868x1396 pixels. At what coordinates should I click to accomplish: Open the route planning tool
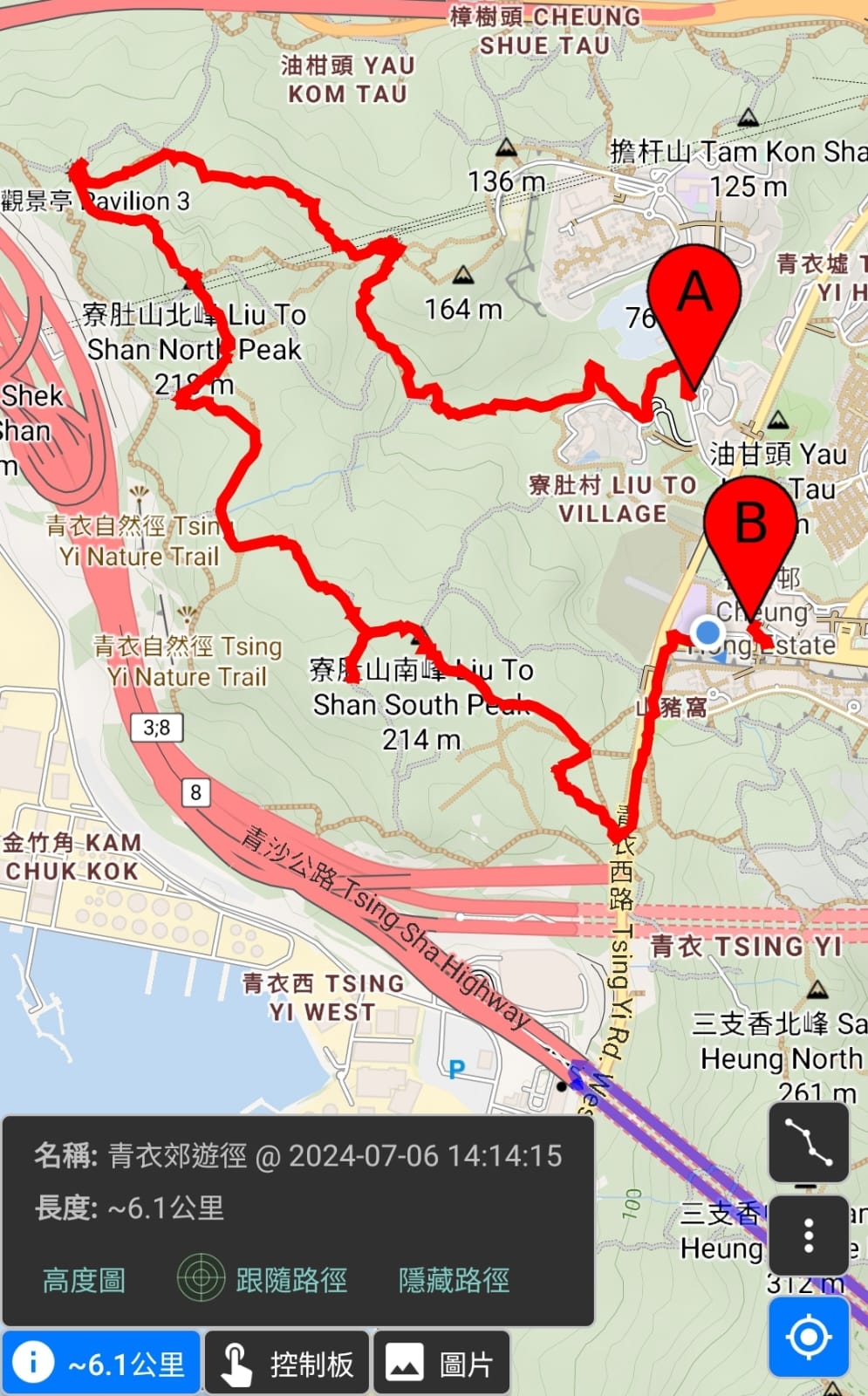(809, 1142)
